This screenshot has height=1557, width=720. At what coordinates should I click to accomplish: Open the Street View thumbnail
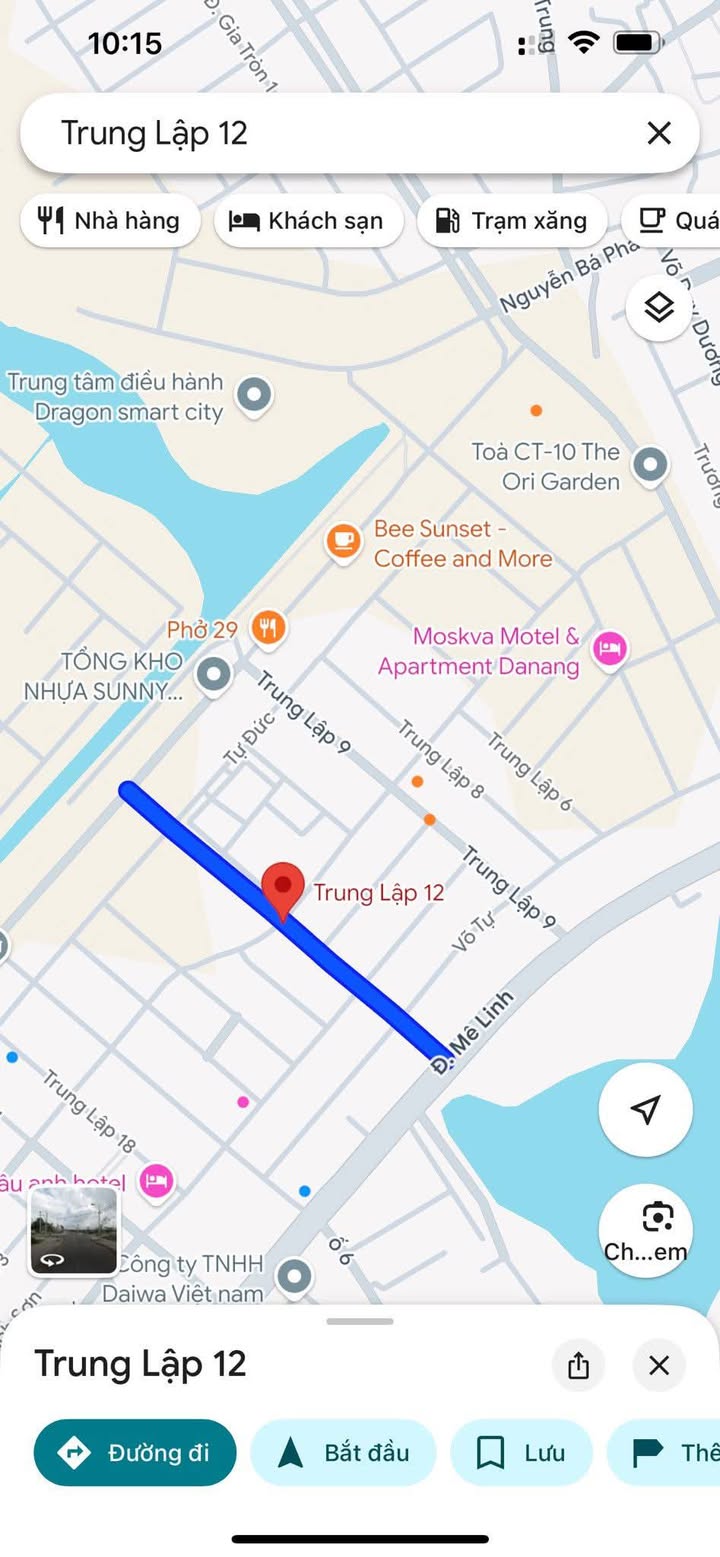(74, 1230)
